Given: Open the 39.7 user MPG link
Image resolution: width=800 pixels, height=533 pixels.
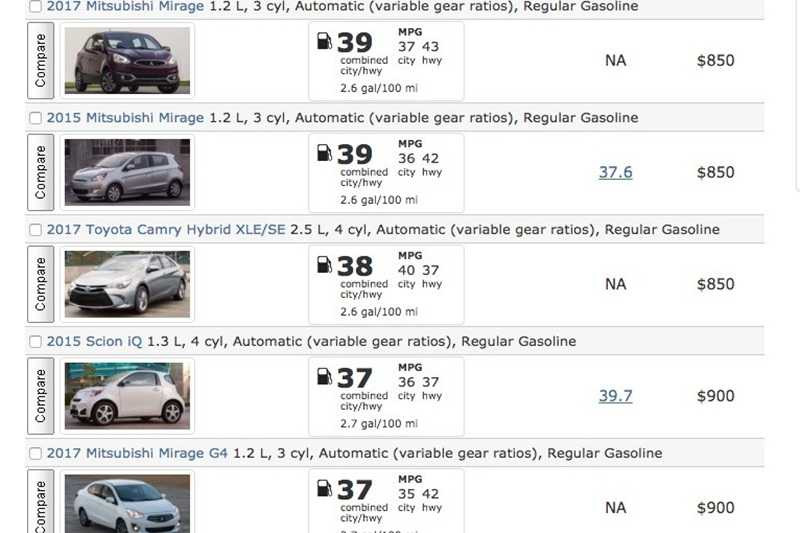Looking at the screenshot, I should point(615,396).
